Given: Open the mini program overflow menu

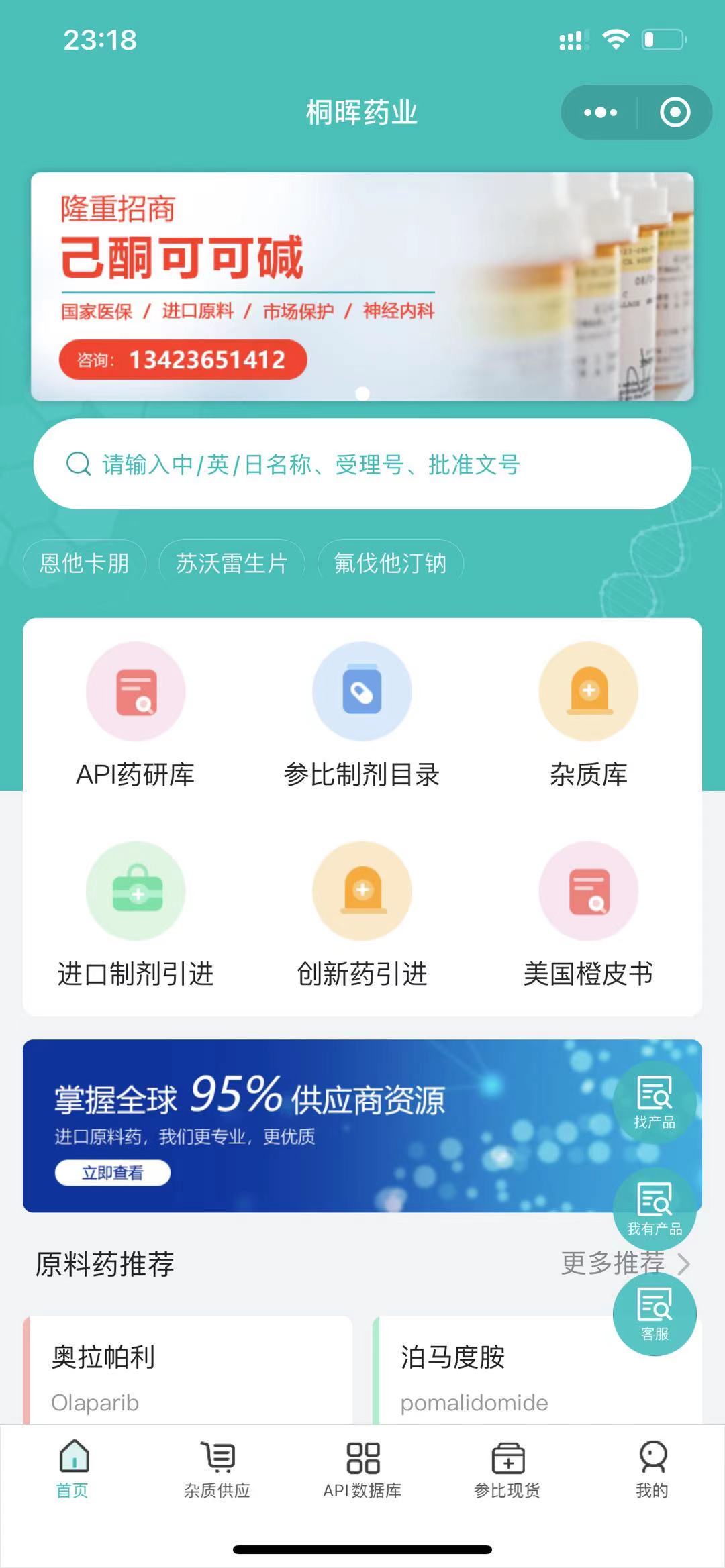Looking at the screenshot, I should pyautogui.click(x=600, y=112).
